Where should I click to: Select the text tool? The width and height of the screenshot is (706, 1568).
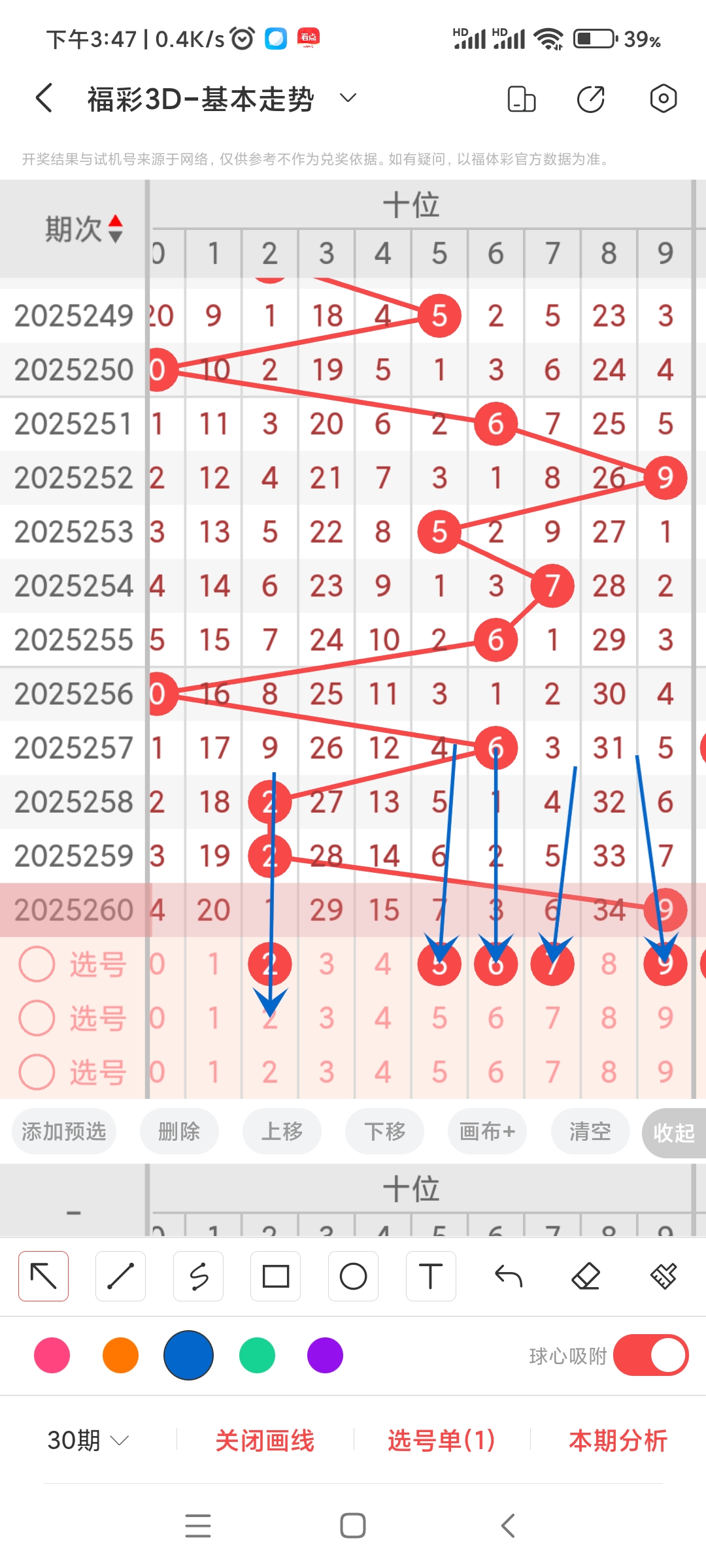tap(430, 1276)
